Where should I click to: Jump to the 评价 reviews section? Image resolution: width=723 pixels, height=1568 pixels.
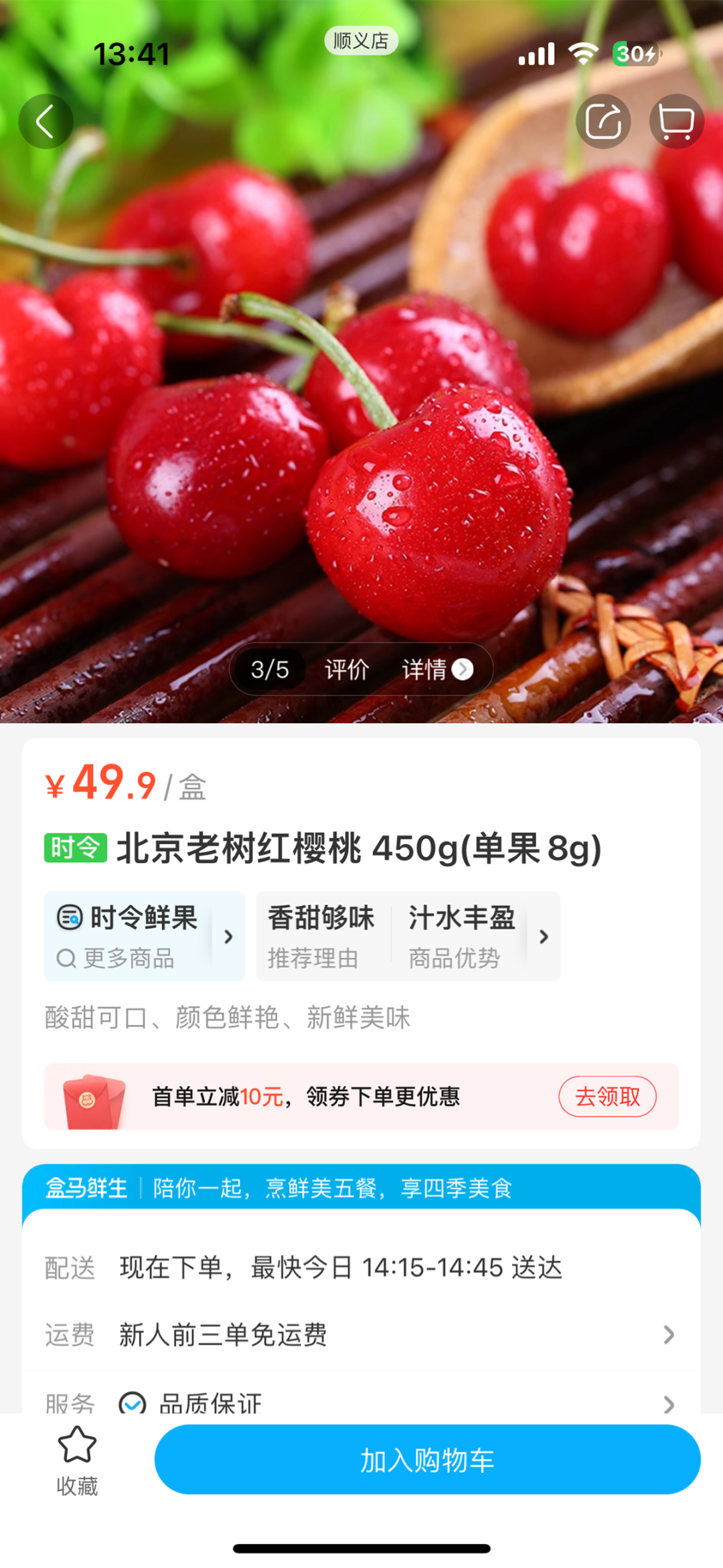pos(347,670)
